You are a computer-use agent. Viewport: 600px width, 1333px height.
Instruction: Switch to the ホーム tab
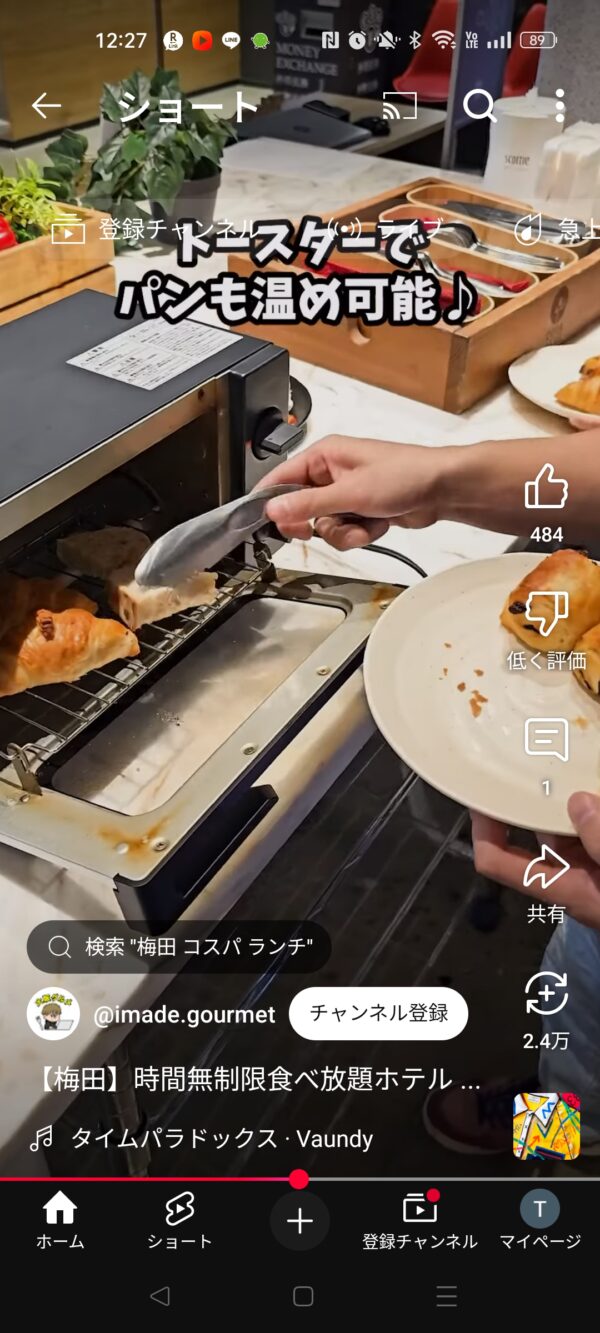tap(60, 1221)
